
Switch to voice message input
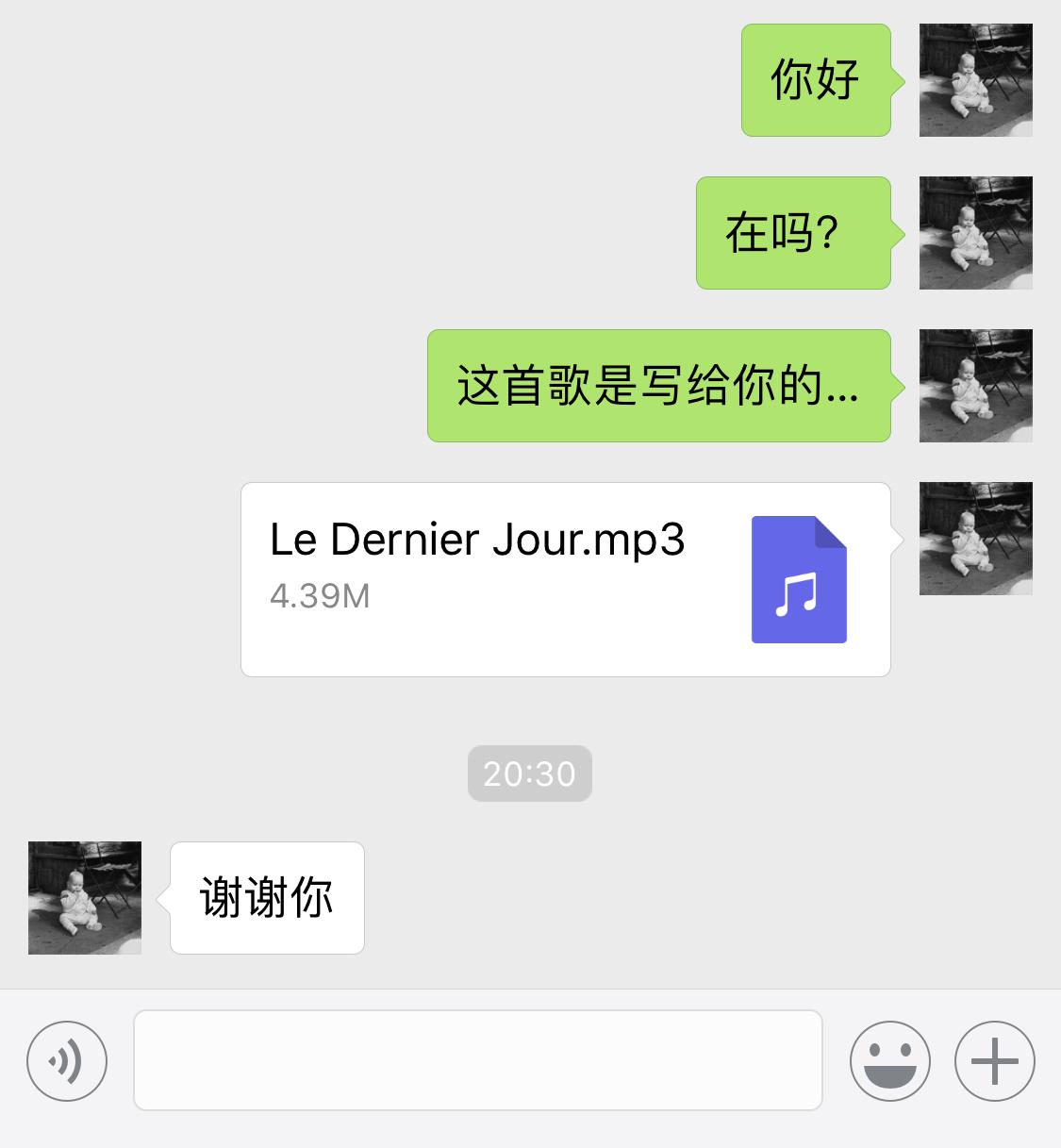coord(67,1061)
